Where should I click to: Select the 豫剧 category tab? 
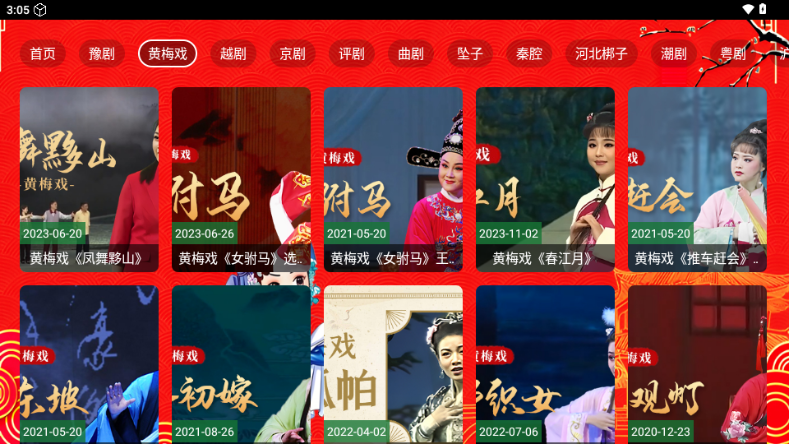pos(101,54)
